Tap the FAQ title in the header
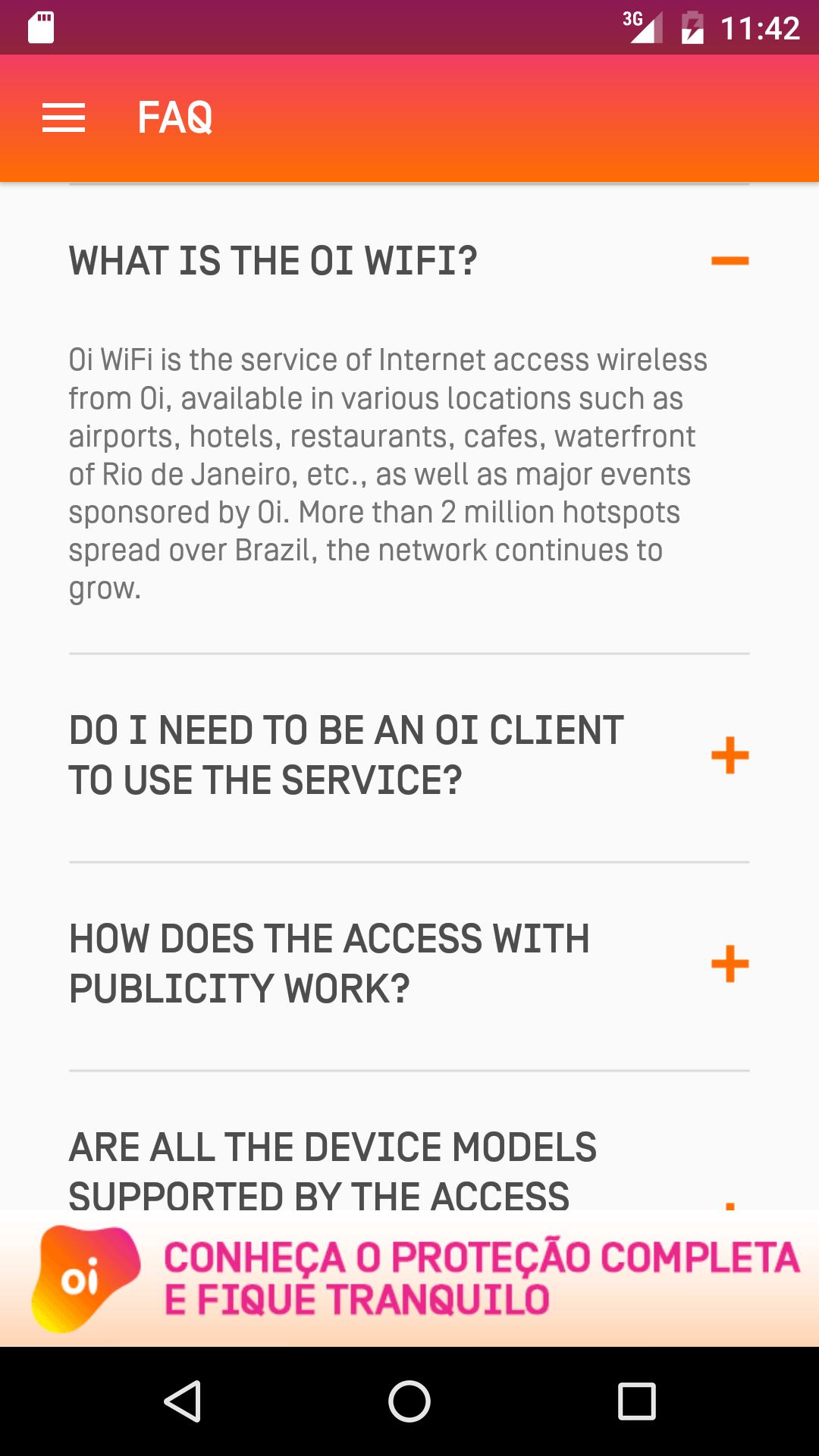 click(x=174, y=118)
